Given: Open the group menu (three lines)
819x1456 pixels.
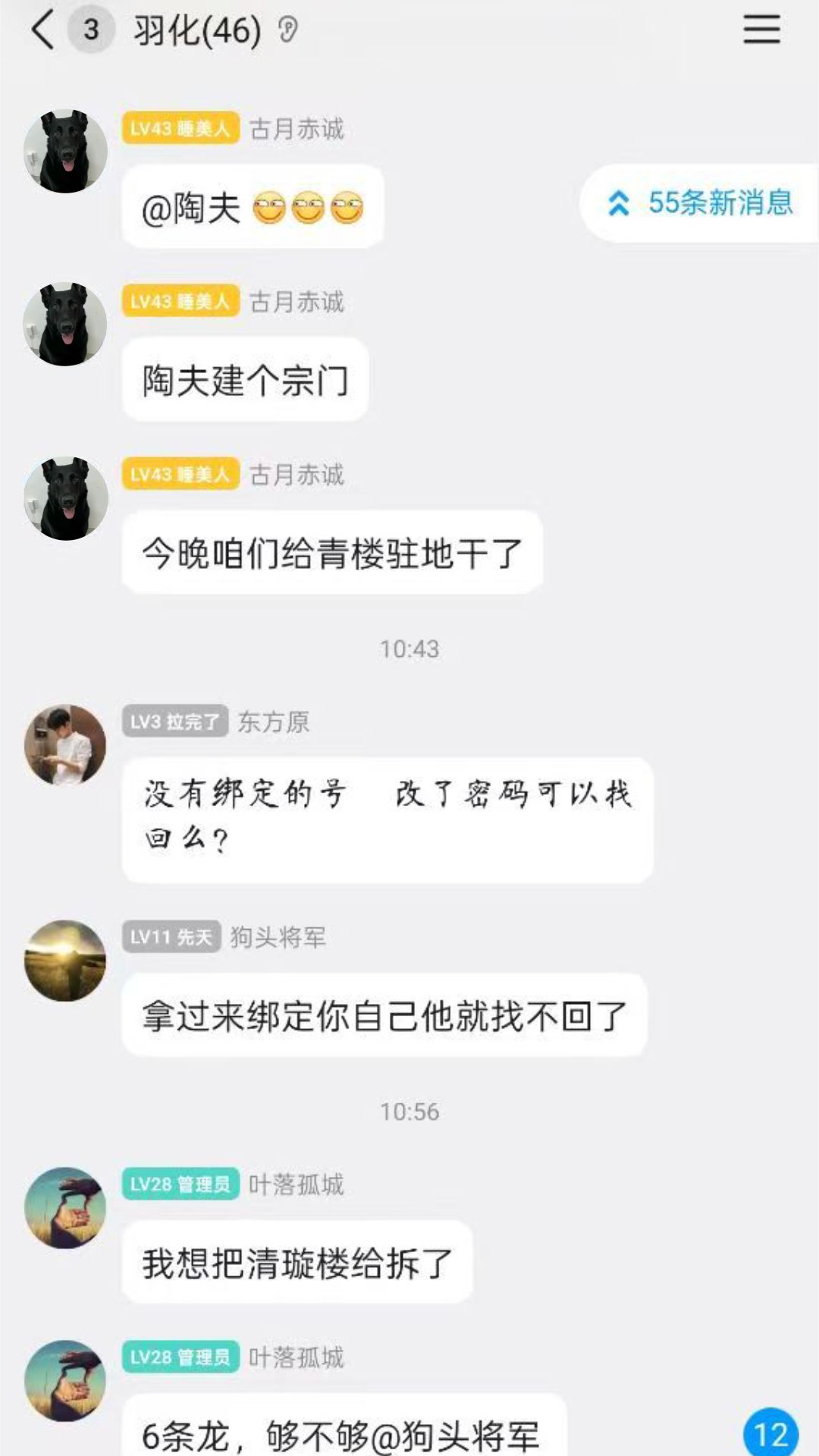Looking at the screenshot, I should (761, 30).
